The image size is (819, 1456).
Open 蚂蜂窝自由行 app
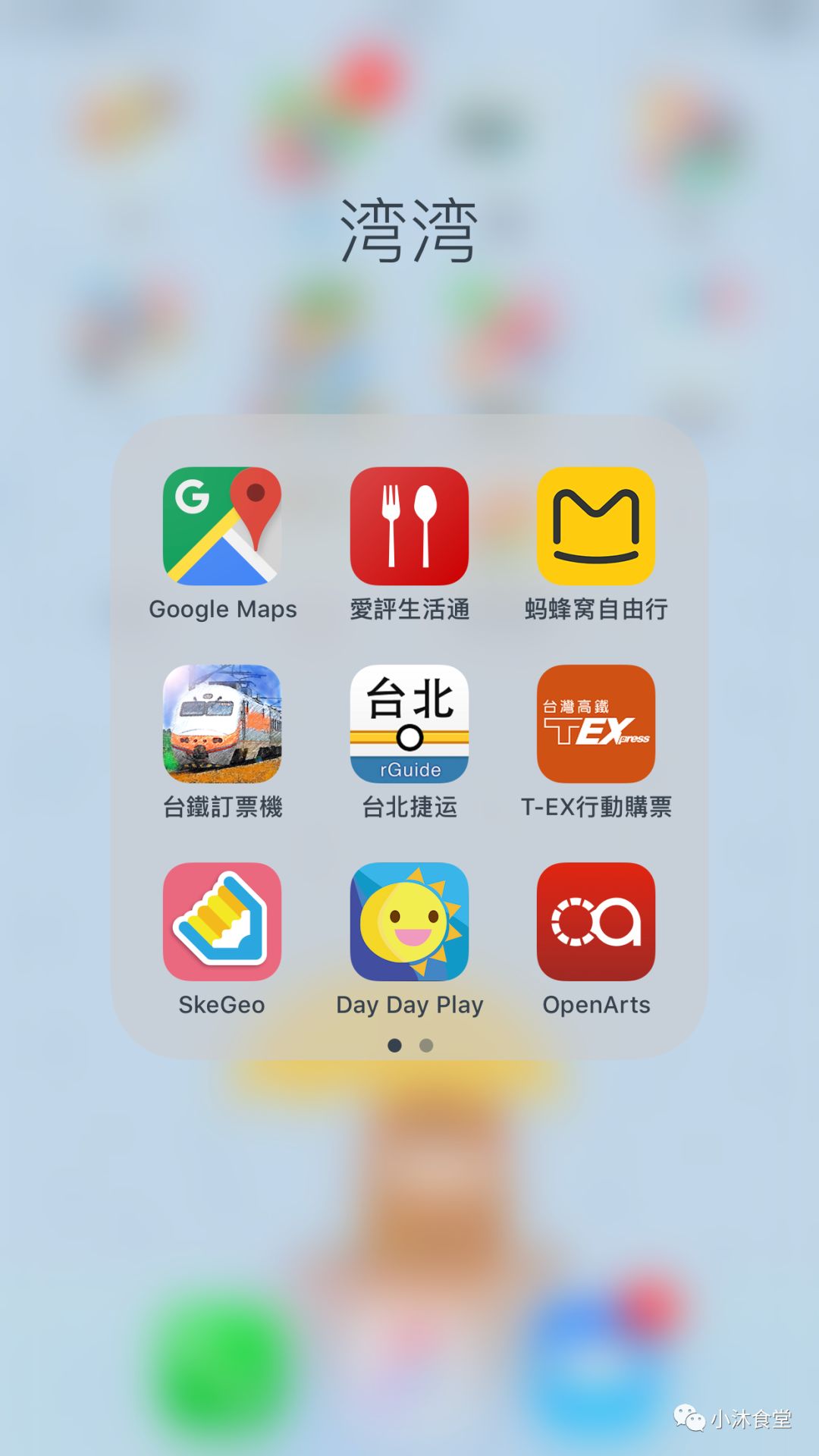click(596, 526)
